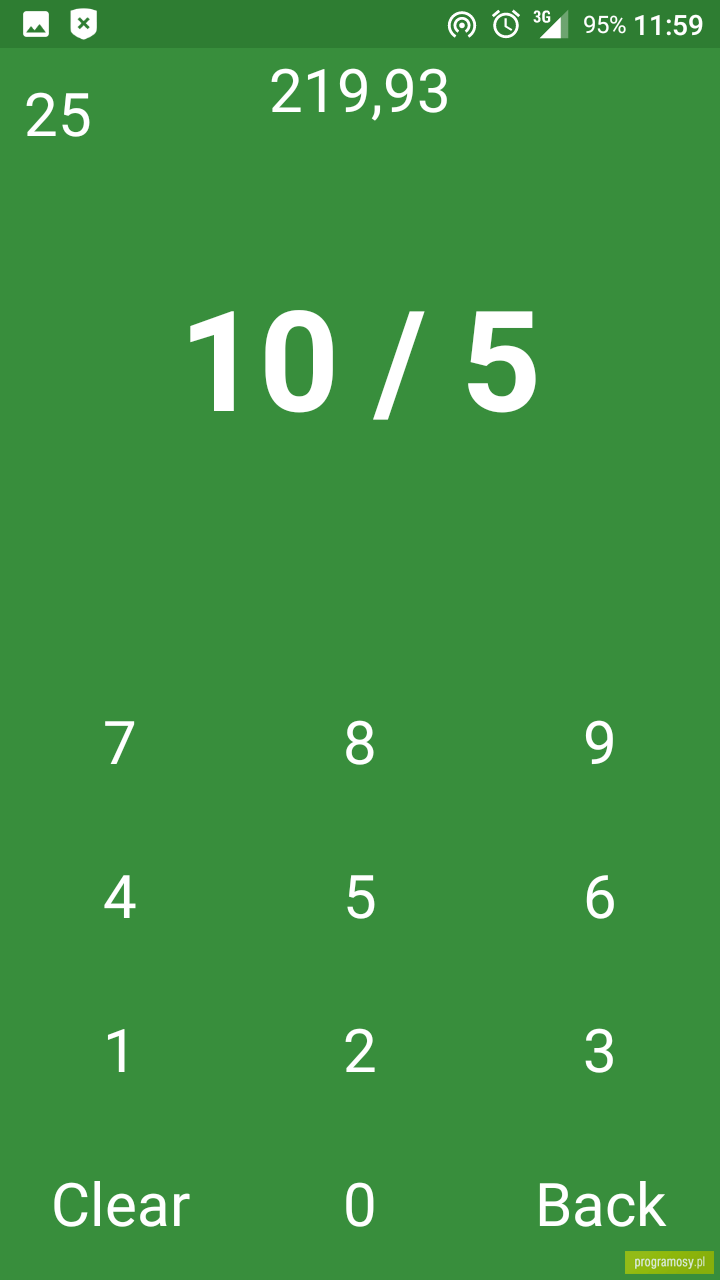This screenshot has width=720, height=1280.
Task: Enter digit 8 on the keypad
Action: [360, 743]
